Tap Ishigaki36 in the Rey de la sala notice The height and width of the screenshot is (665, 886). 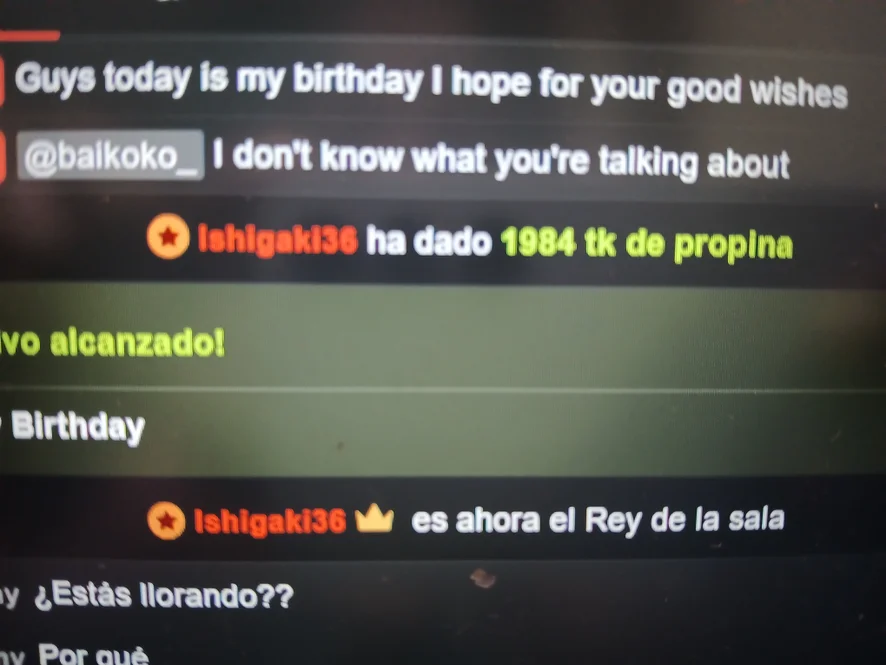tap(270, 520)
